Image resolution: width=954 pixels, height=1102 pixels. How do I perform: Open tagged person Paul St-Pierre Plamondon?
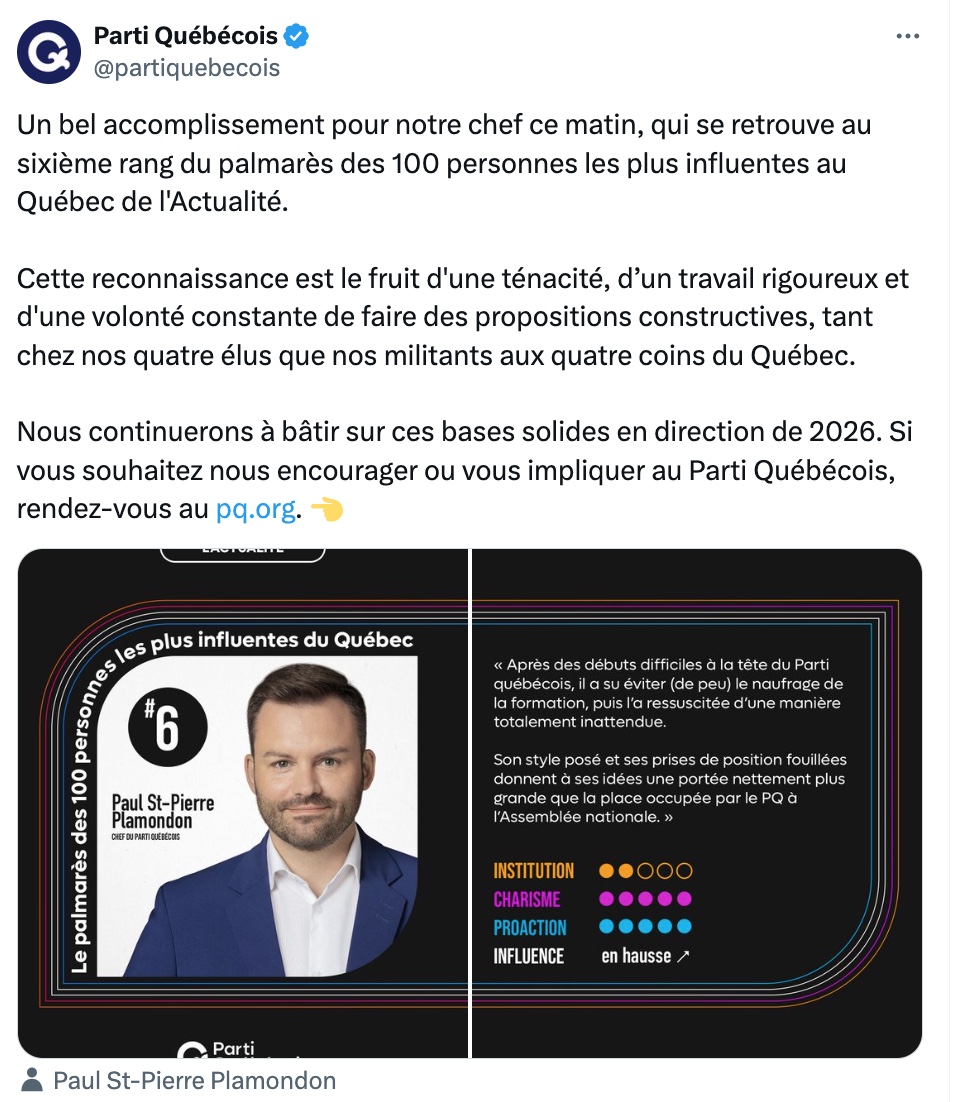click(194, 1080)
